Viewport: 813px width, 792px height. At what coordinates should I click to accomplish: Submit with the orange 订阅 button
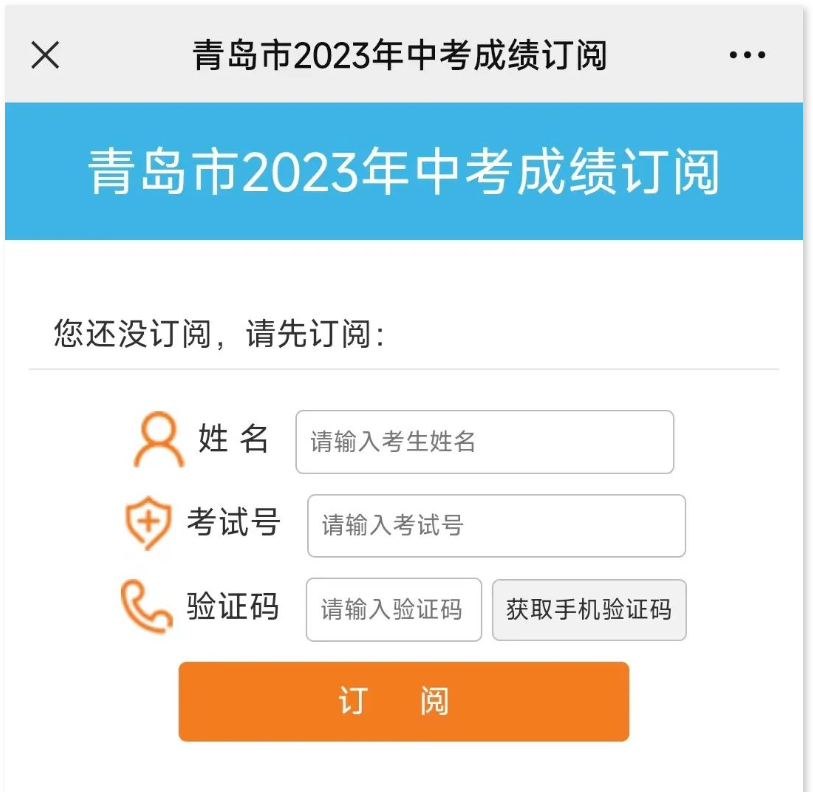(x=403, y=701)
